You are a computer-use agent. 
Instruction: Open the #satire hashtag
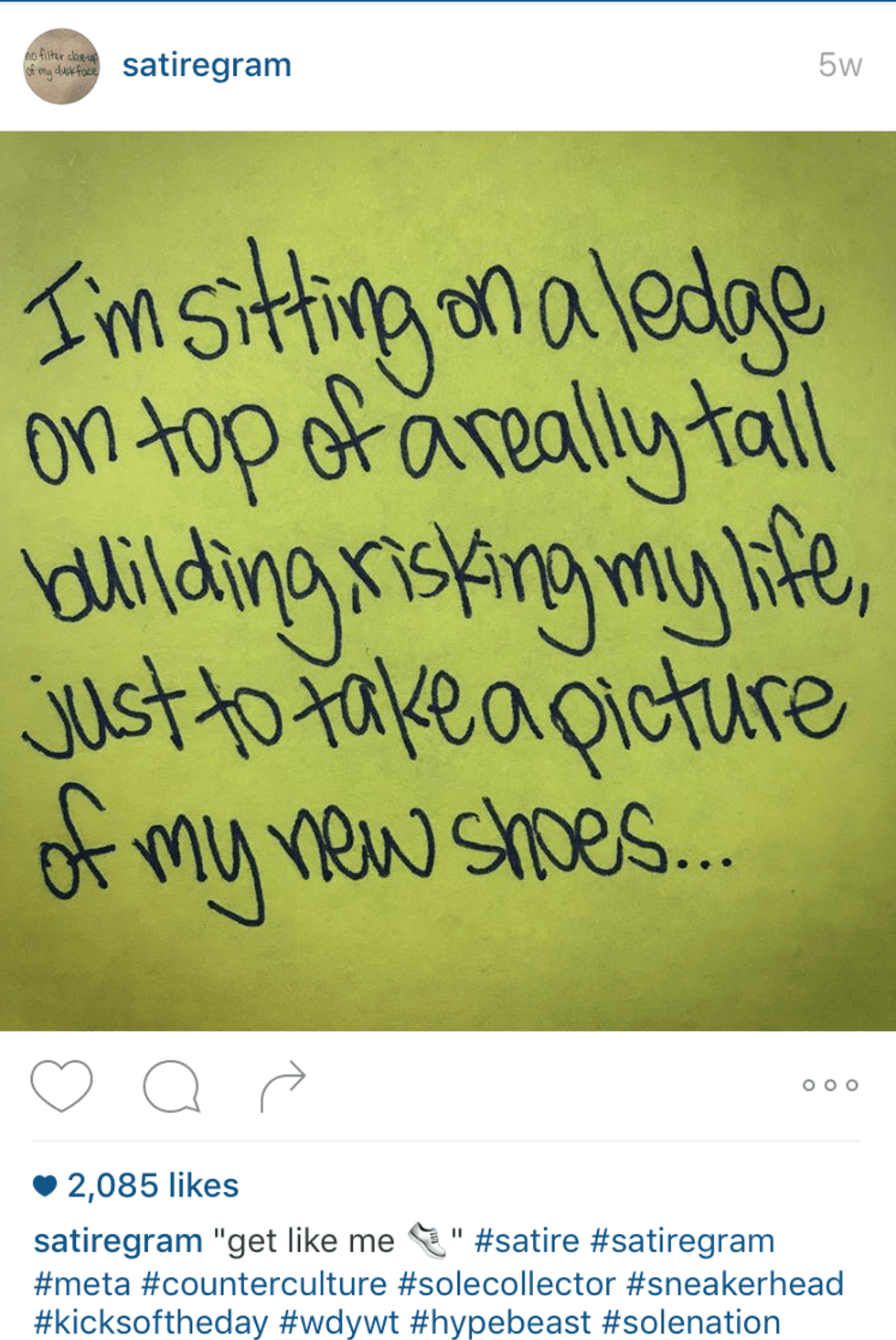527,1241
